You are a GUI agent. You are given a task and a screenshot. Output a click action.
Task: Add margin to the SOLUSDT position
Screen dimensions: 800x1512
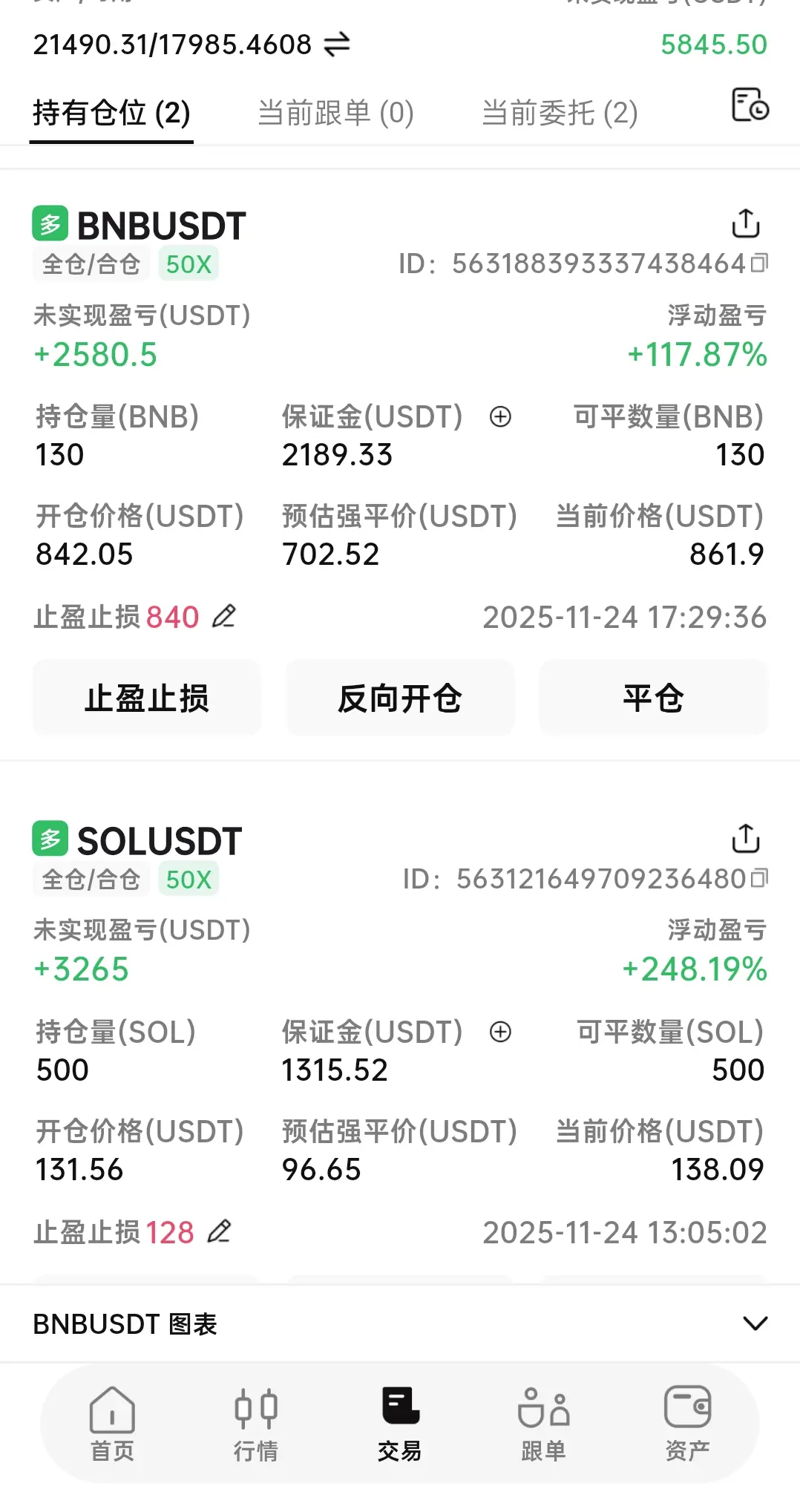point(501,1032)
